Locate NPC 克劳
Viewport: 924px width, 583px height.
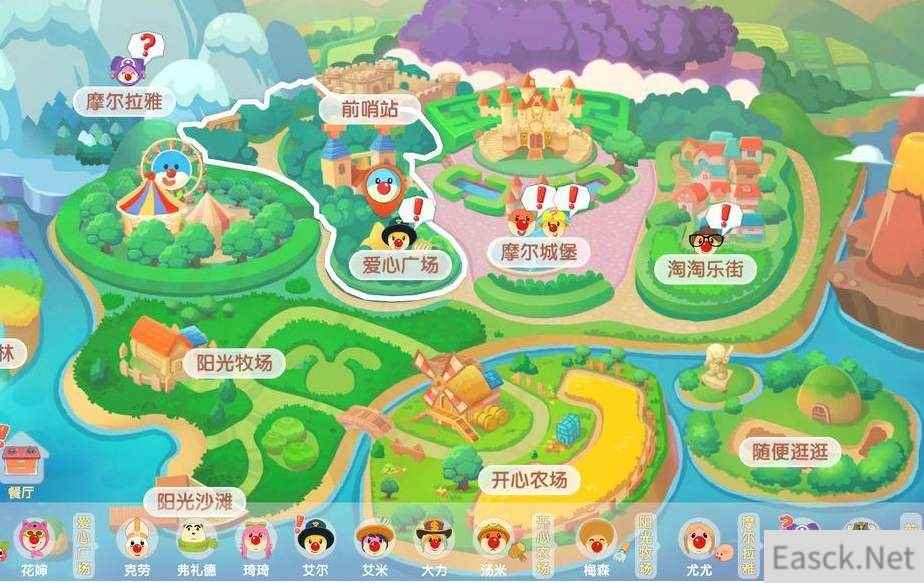pyautogui.click(x=137, y=545)
